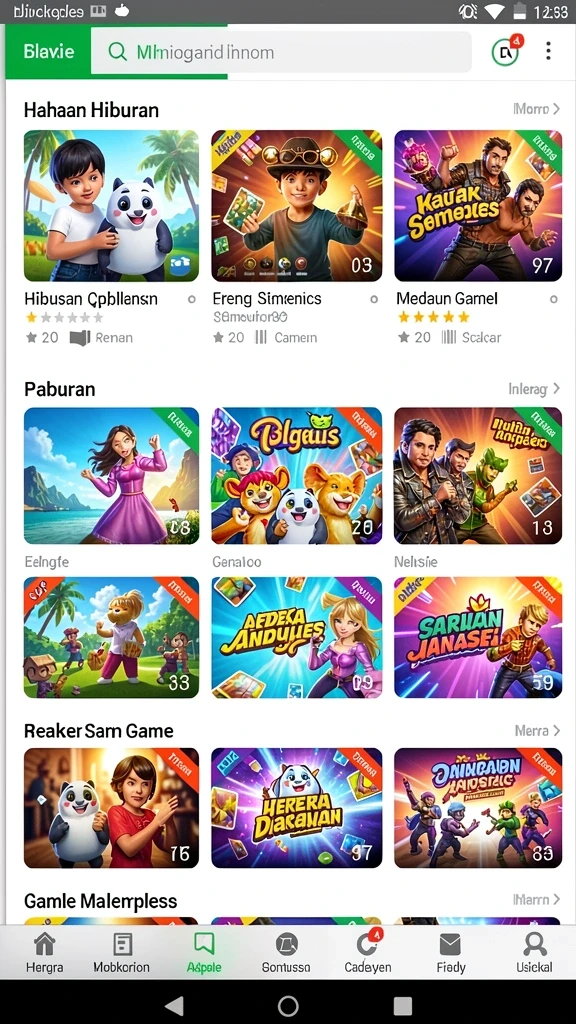Open the overflow menu with three dots

click(x=548, y=51)
